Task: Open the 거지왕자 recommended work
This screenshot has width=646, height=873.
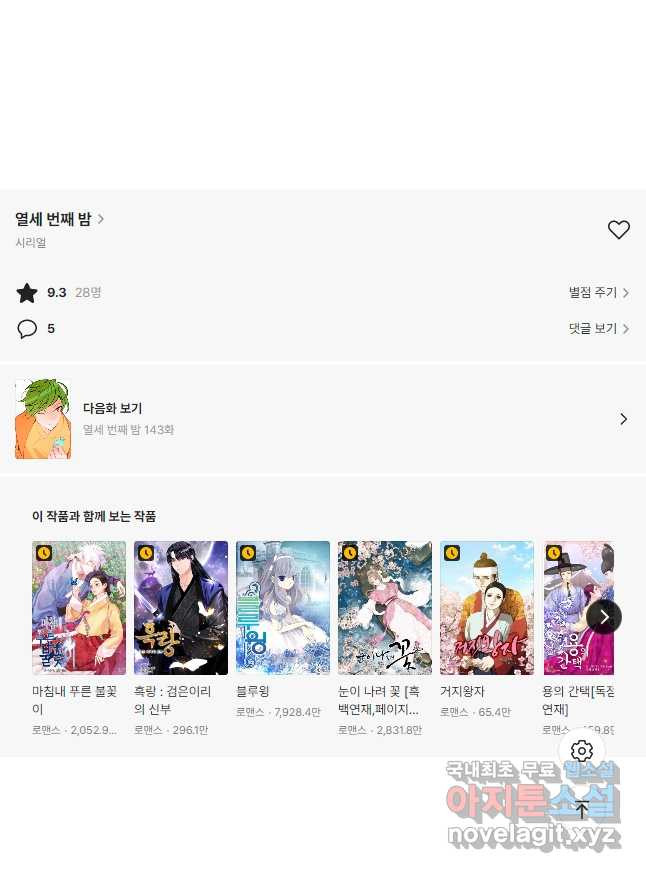Action: pos(487,608)
